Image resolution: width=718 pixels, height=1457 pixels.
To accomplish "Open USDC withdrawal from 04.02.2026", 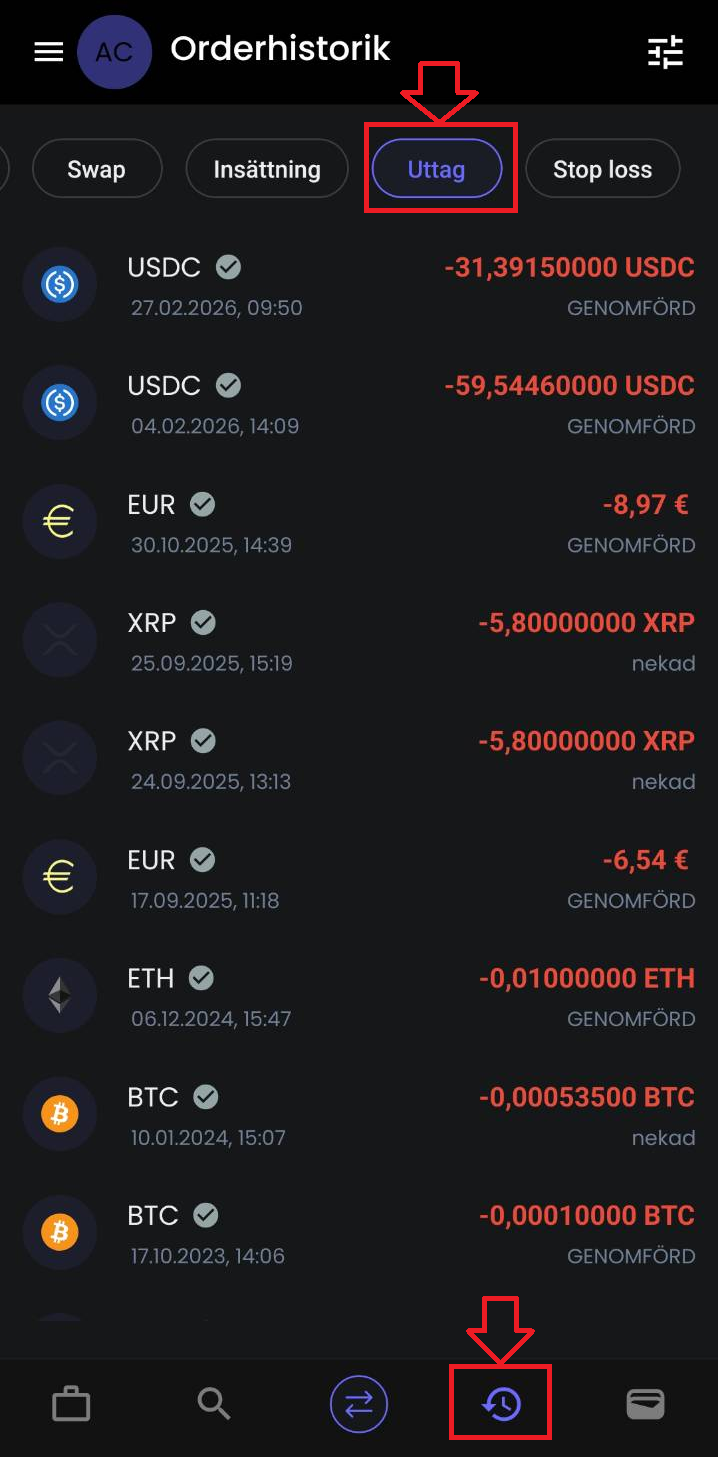I will (359, 403).
